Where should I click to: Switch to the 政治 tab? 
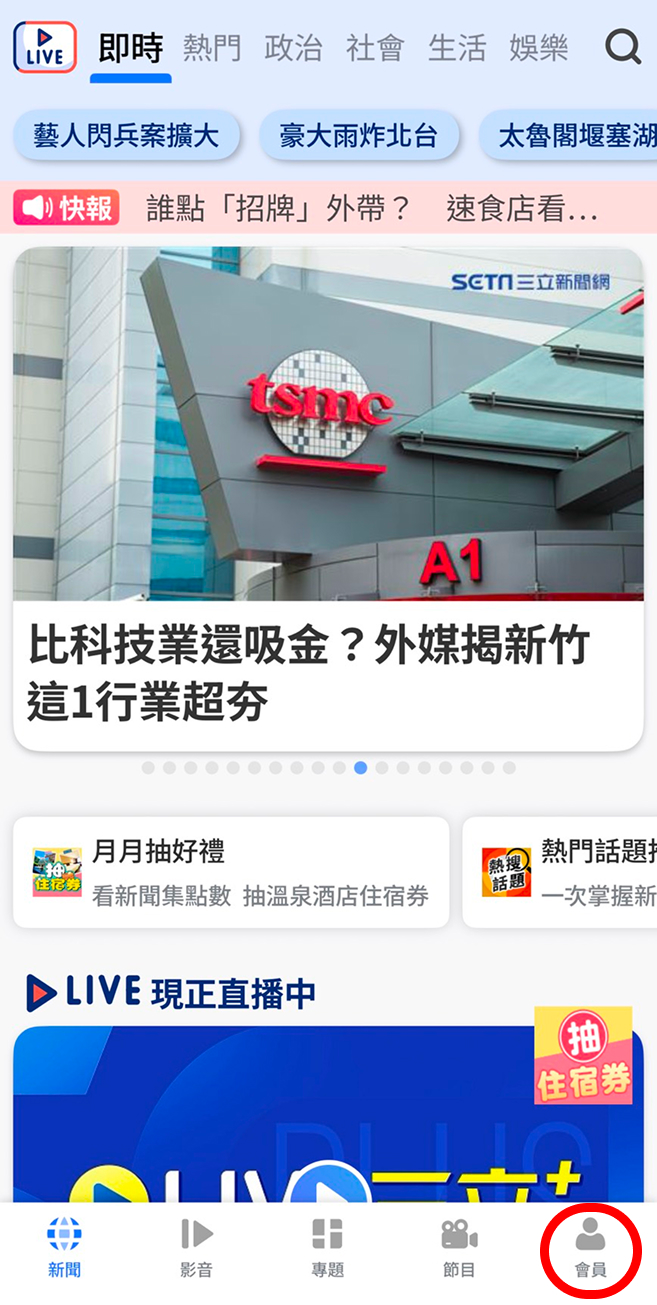click(294, 47)
